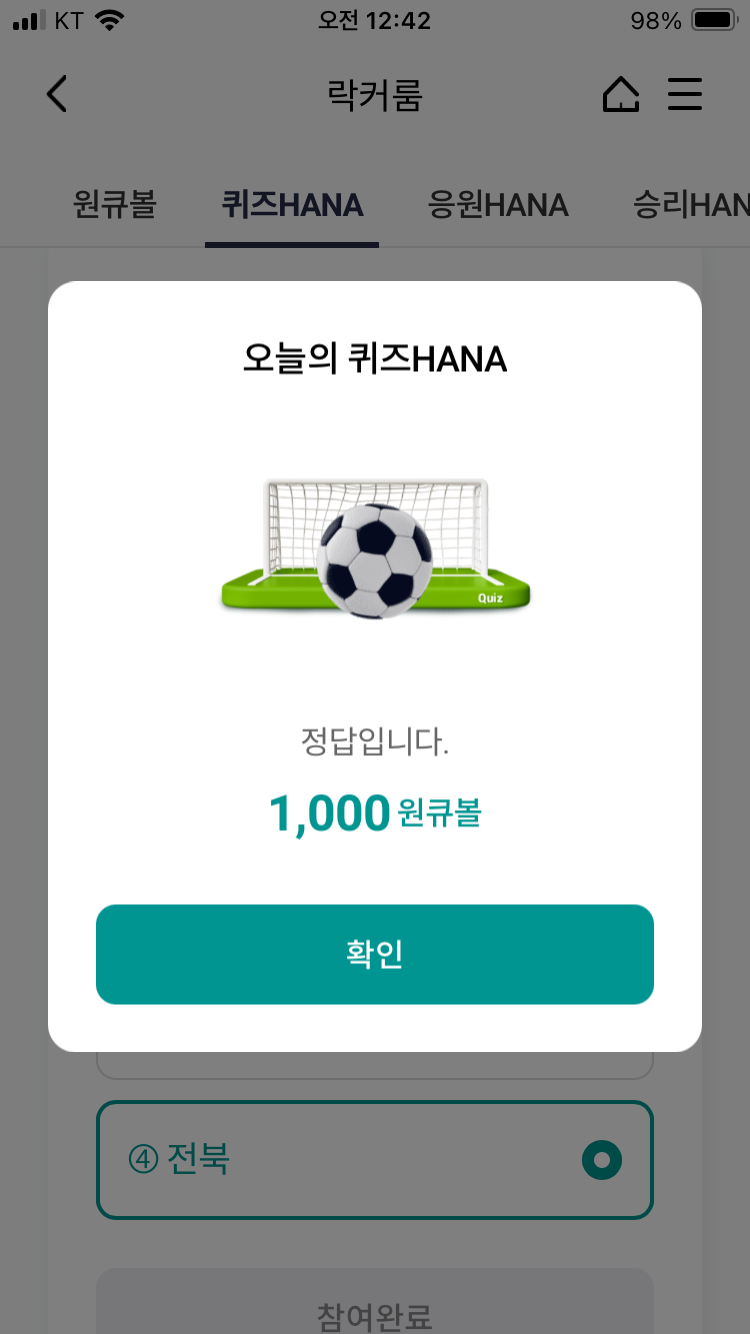Confirm the quiz result with 확인
Viewport: 750px width, 1334px height.
coord(375,954)
